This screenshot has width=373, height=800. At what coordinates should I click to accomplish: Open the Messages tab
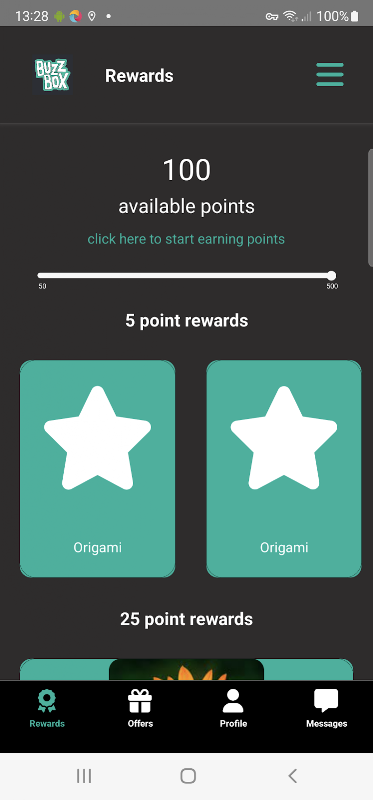click(x=327, y=708)
